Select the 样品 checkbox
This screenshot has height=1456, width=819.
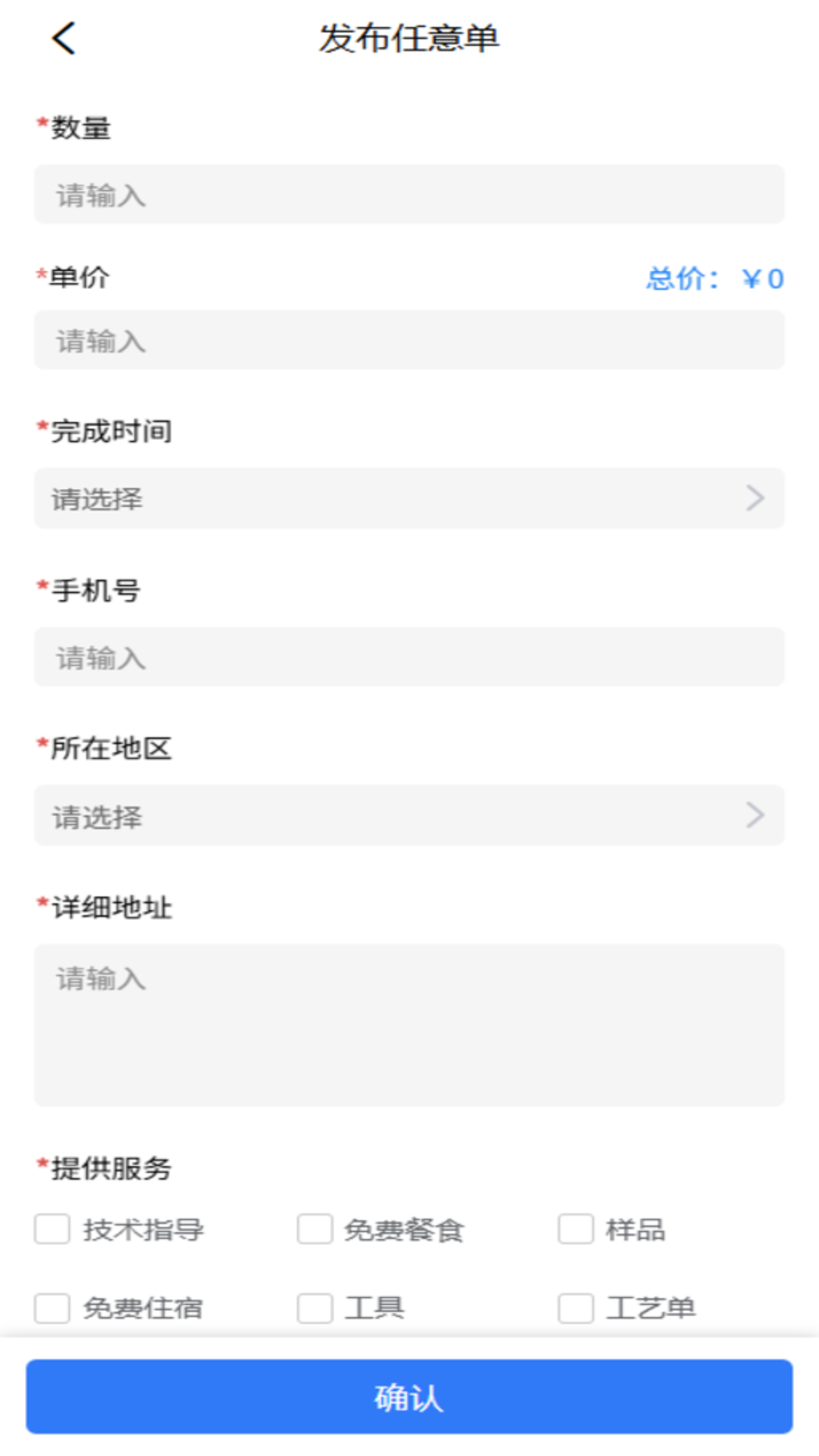(x=574, y=1229)
